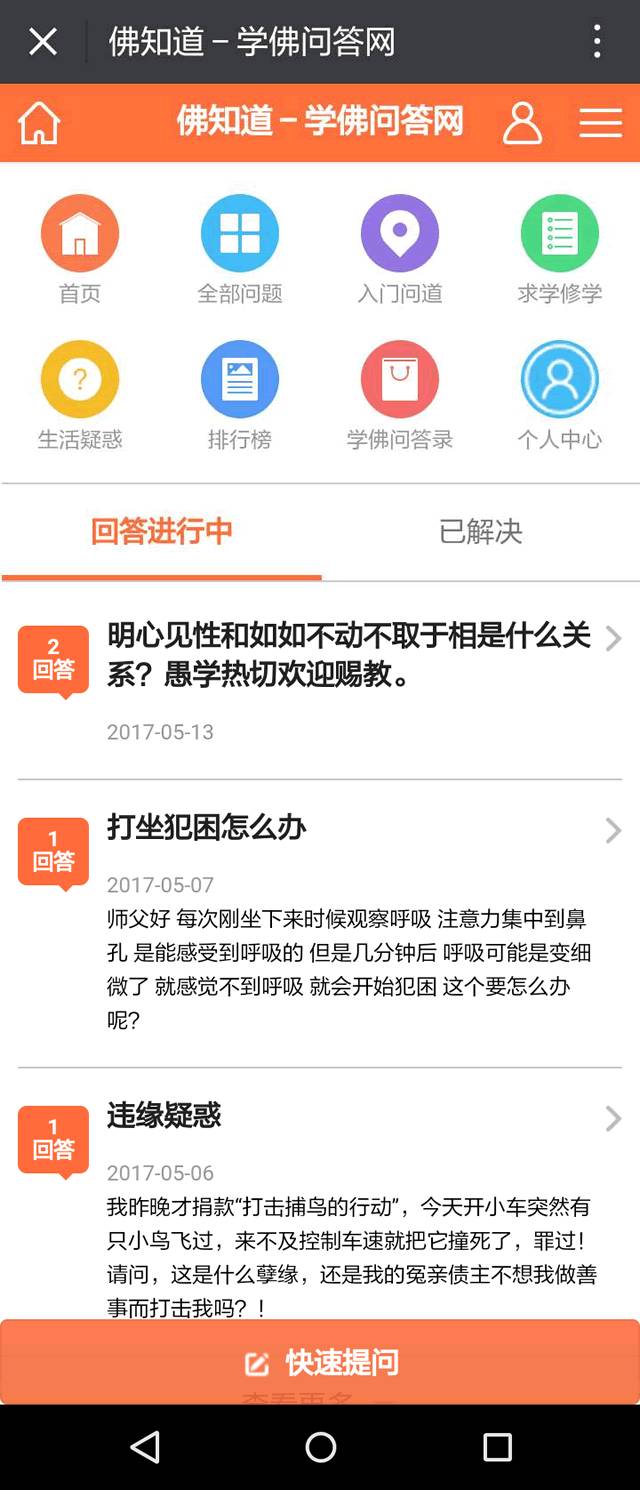This screenshot has height=1490, width=640.
Task: Open the question about 明心见性和如如不动
Action: coord(348,655)
